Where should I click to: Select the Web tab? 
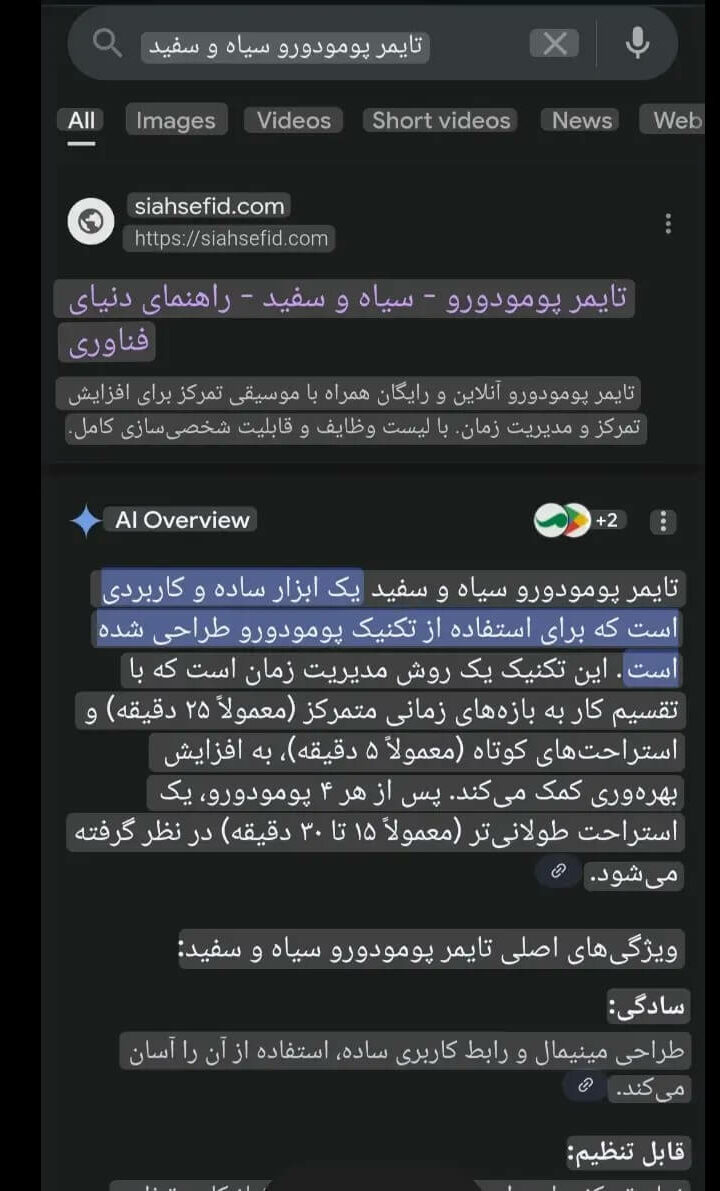coord(677,121)
